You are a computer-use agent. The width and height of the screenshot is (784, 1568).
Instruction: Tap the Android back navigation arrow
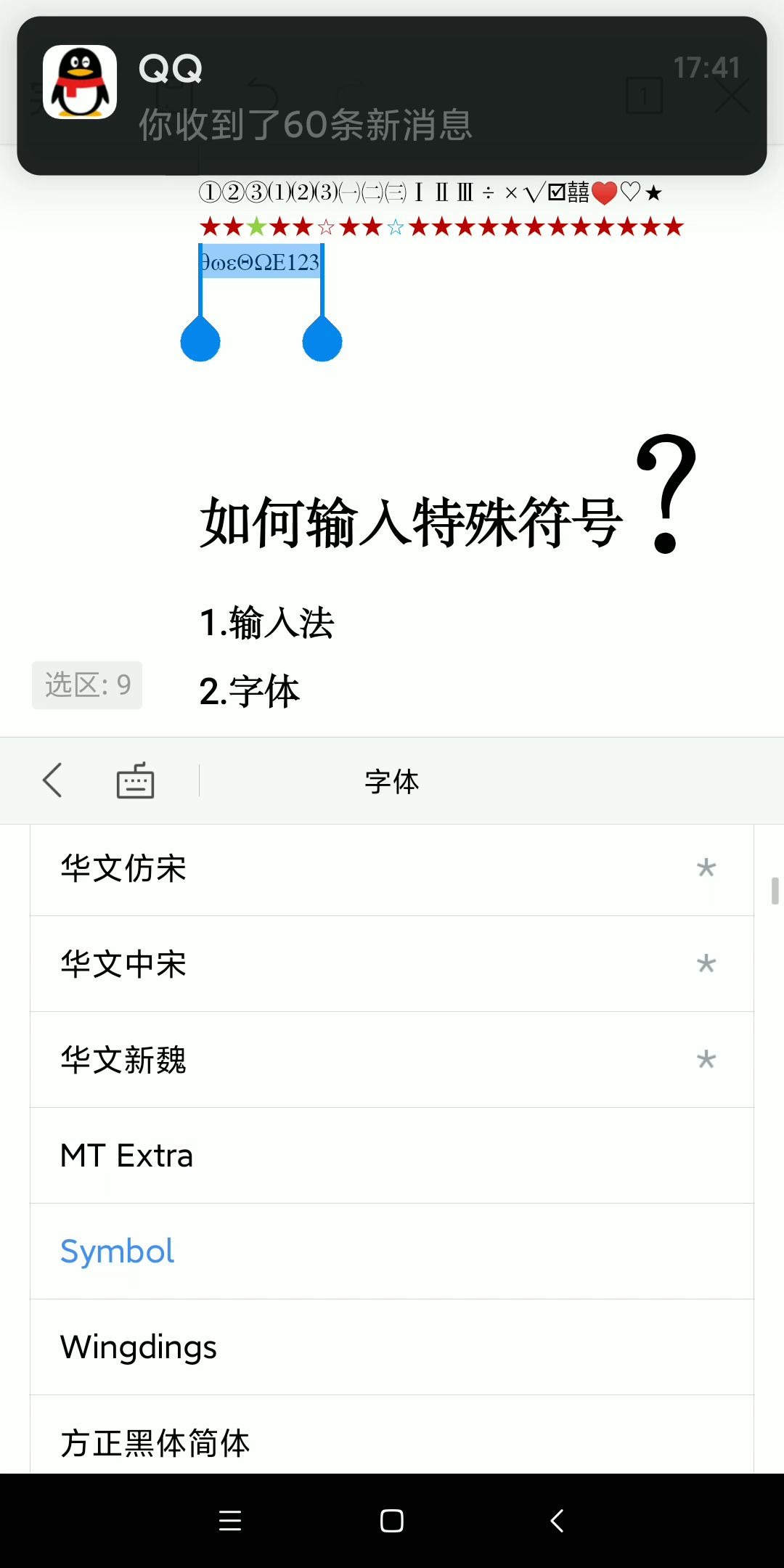point(555,1521)
